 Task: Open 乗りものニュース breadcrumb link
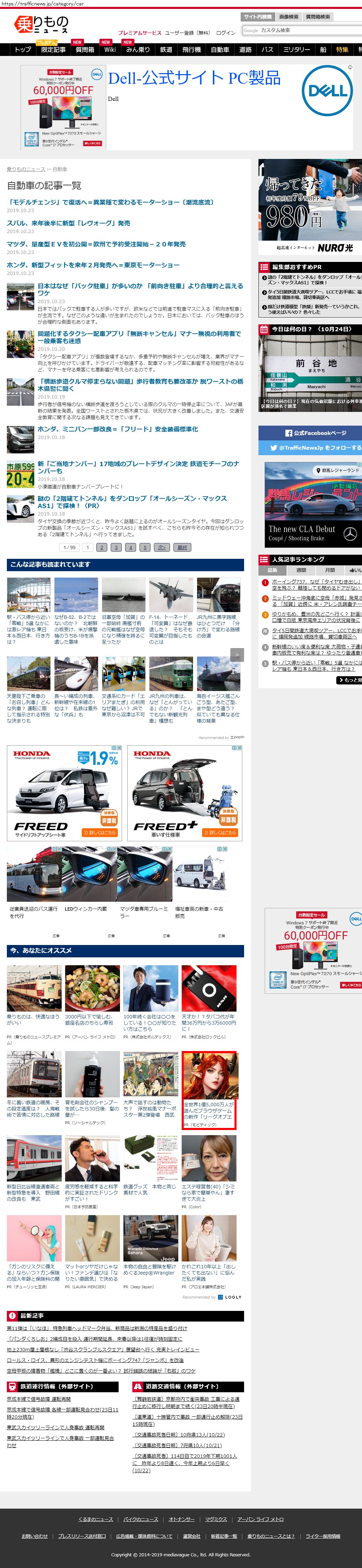(x=25, y=169)
